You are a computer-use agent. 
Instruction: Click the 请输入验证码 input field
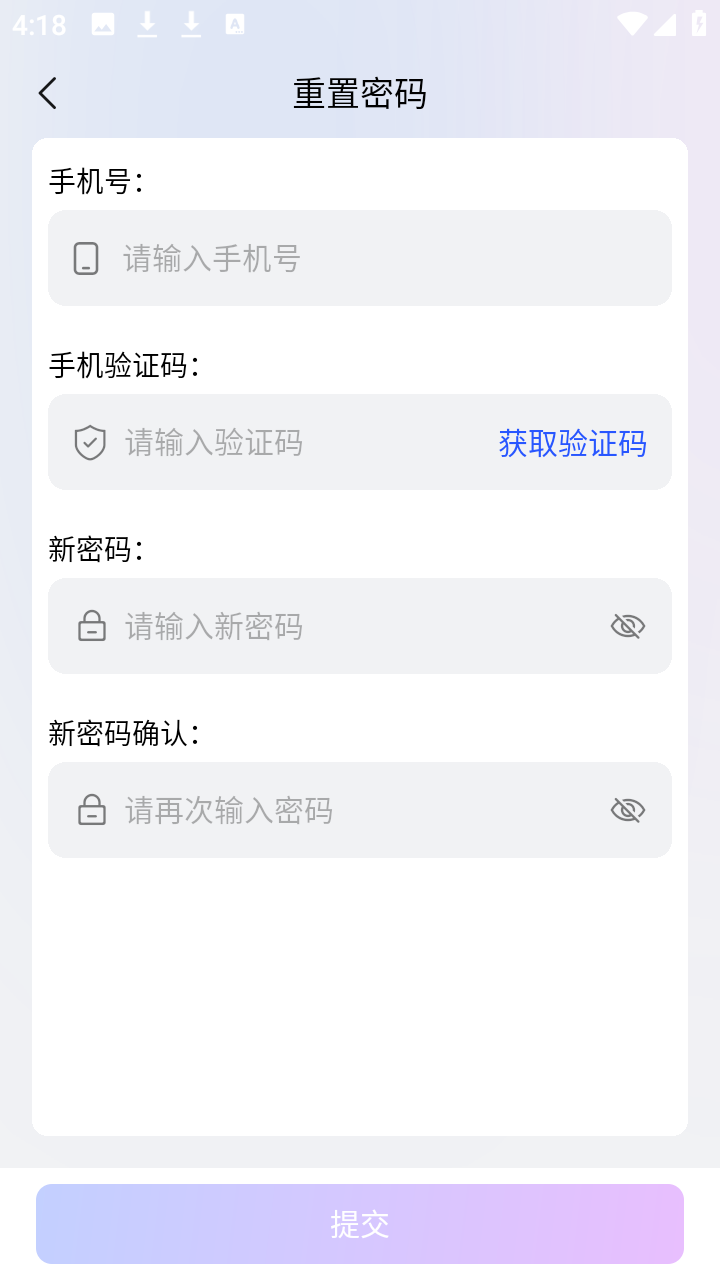pyautogui.click(x=280, y=442)
